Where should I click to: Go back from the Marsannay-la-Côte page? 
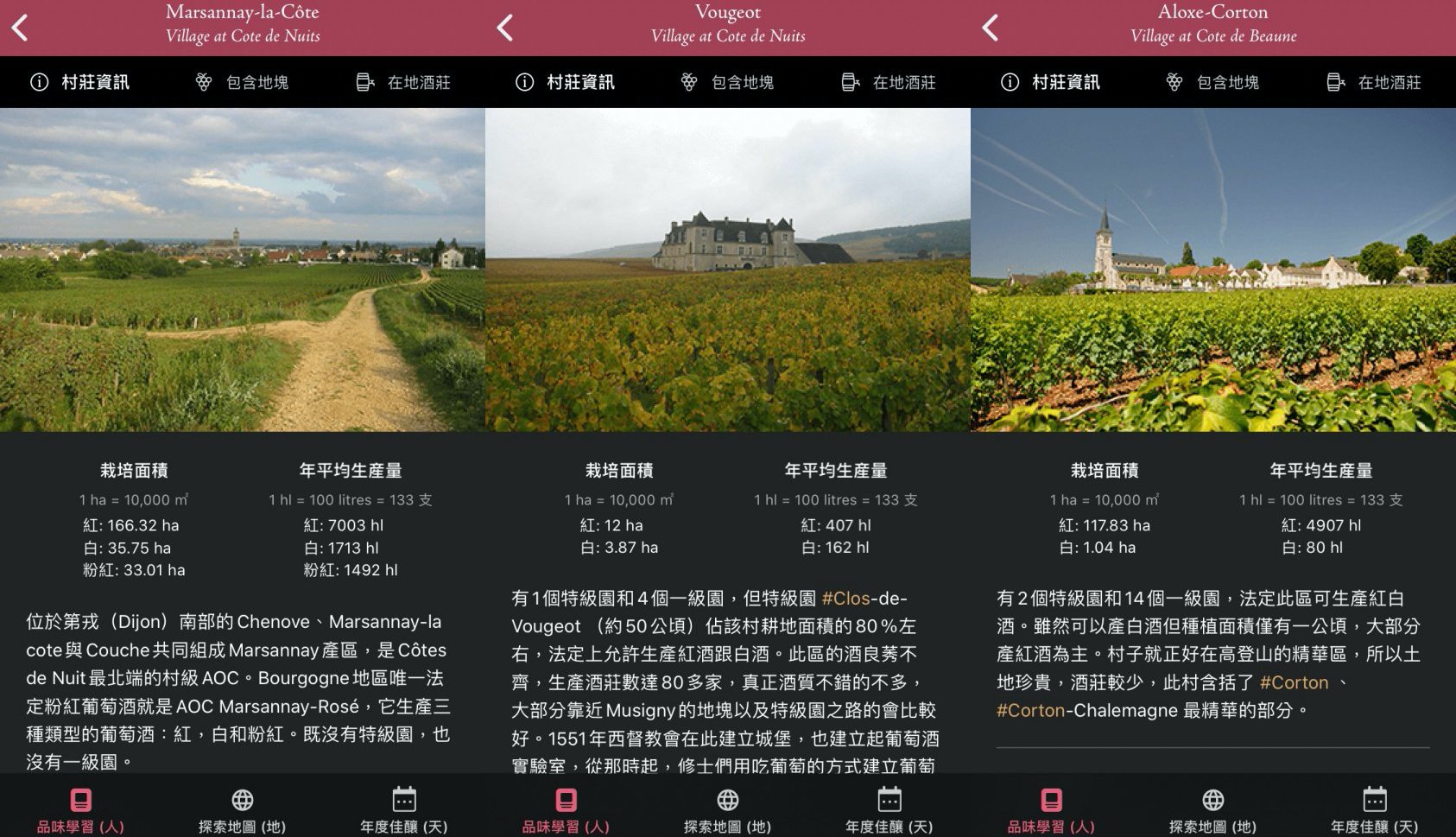(x=20, y=28)
